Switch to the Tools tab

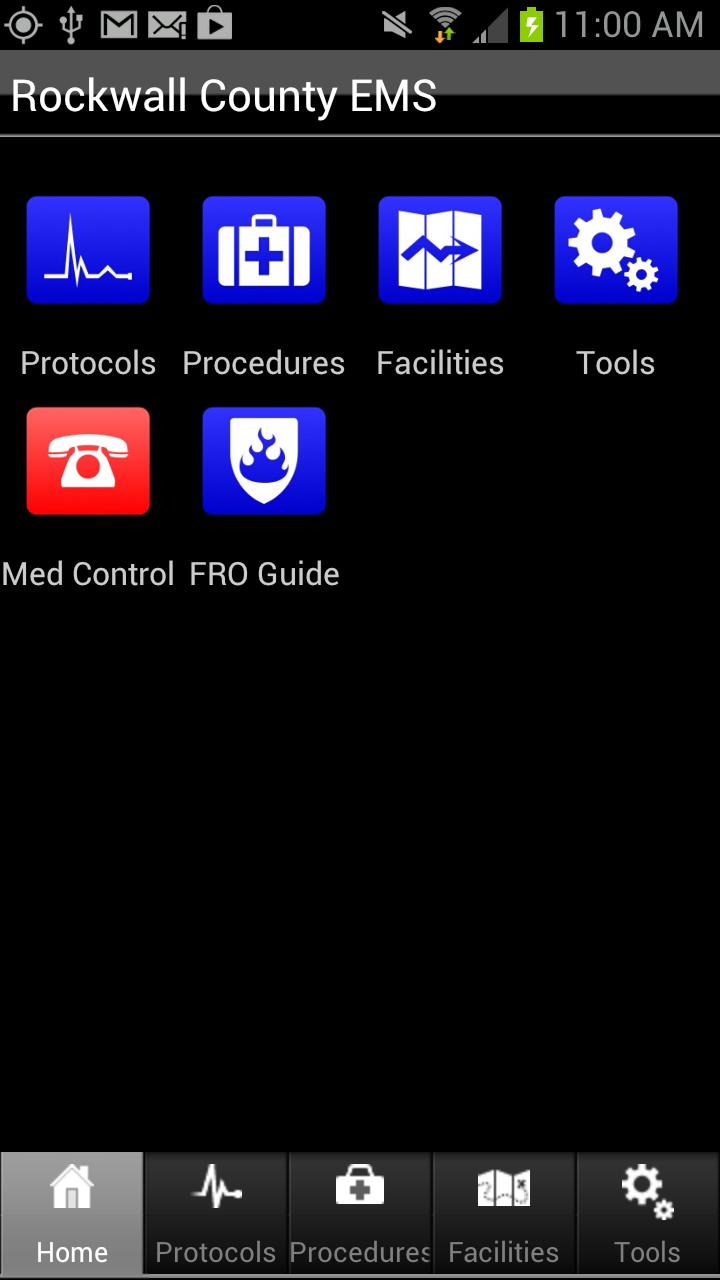pyautogui.click(x=648, y=1213)
